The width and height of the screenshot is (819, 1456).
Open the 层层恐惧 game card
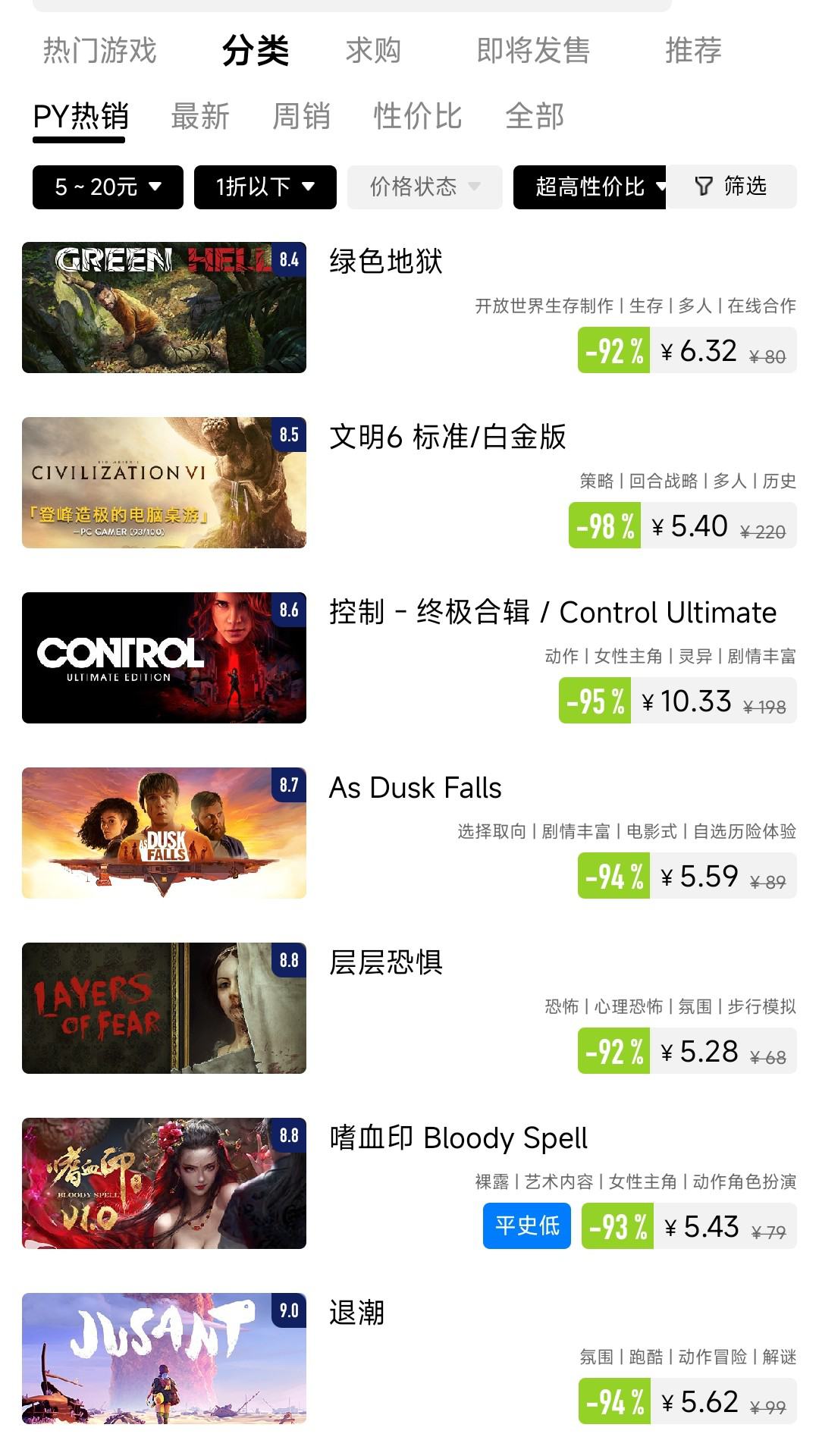click(x=409, y=1008)
